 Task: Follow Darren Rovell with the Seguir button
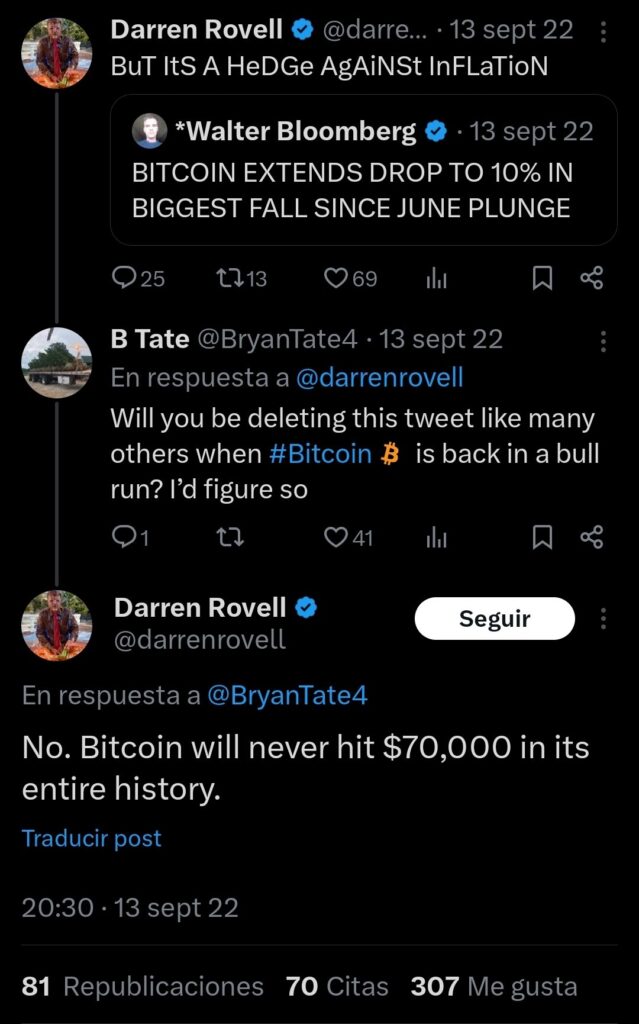click(494, 619)
